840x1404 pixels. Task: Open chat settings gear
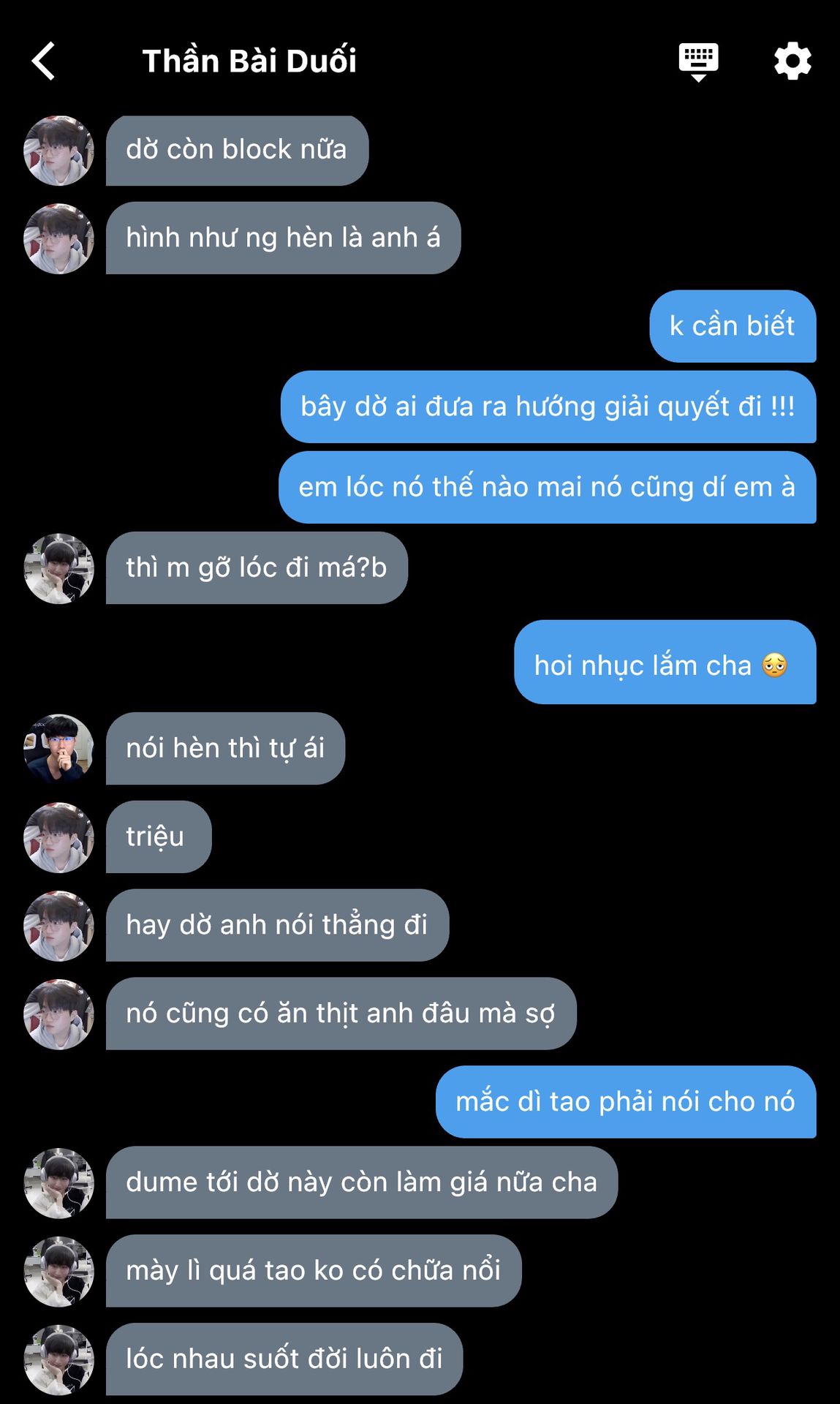point(792,61)
